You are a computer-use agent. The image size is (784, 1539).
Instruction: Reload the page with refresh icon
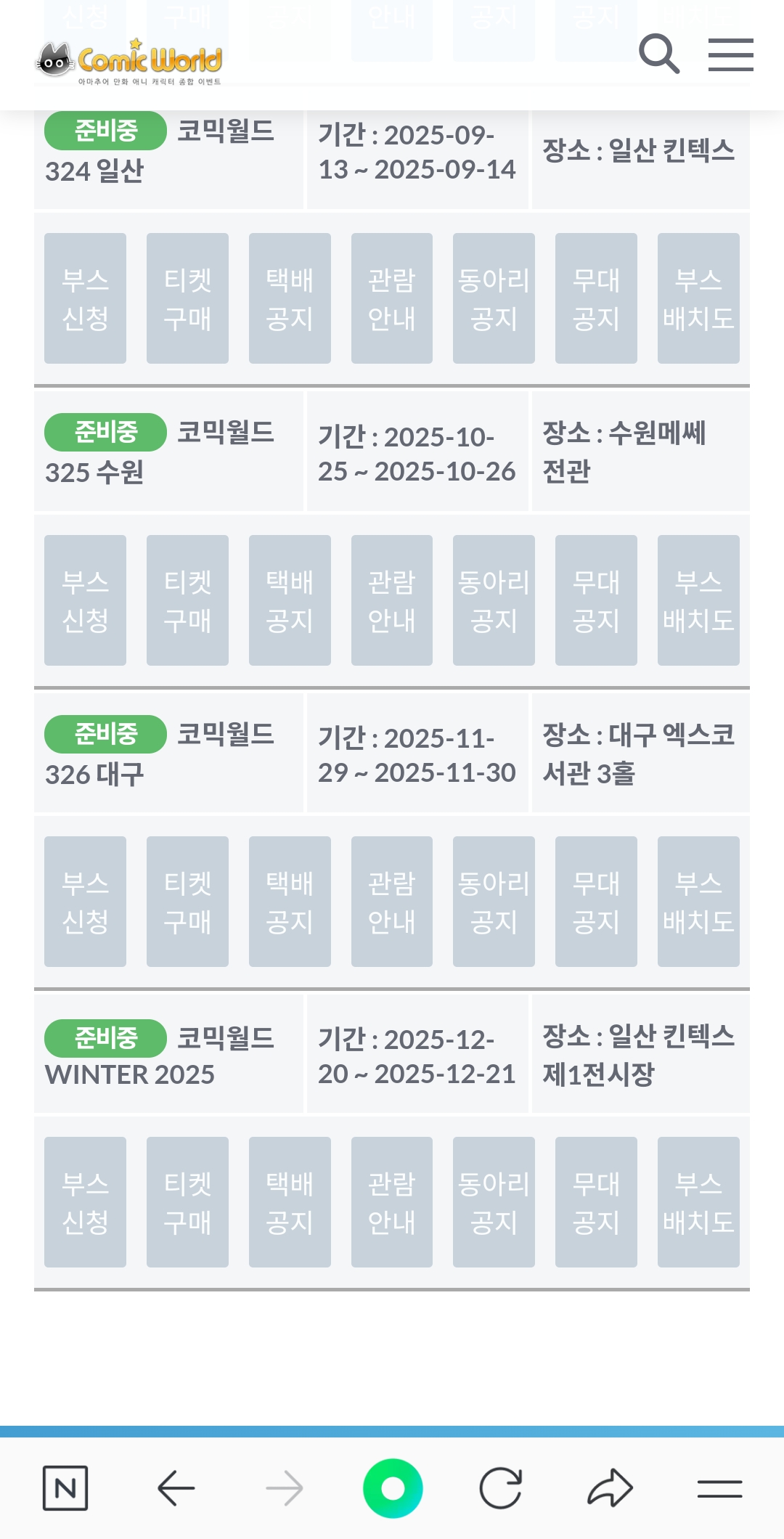pyautogui.click(x=501, y=1488)
